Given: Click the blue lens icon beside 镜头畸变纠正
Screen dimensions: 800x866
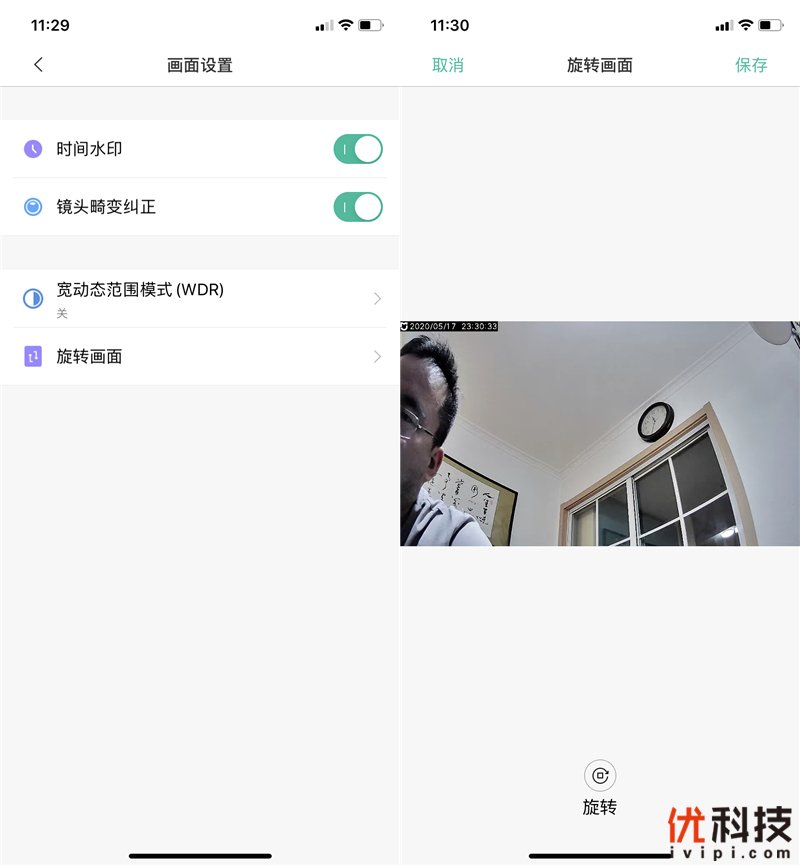Looking at the screenshot, I should [x=32, y=207].
